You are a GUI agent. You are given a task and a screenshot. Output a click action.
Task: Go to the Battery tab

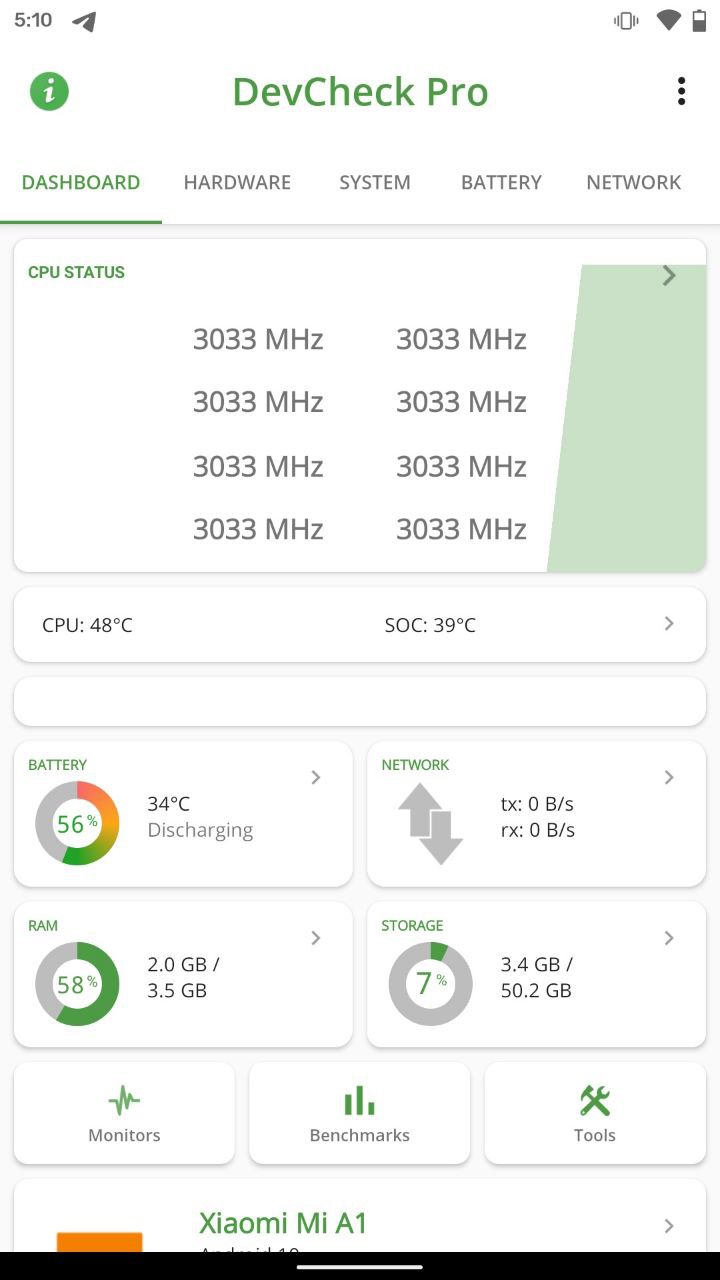click(x=501, y=182)
